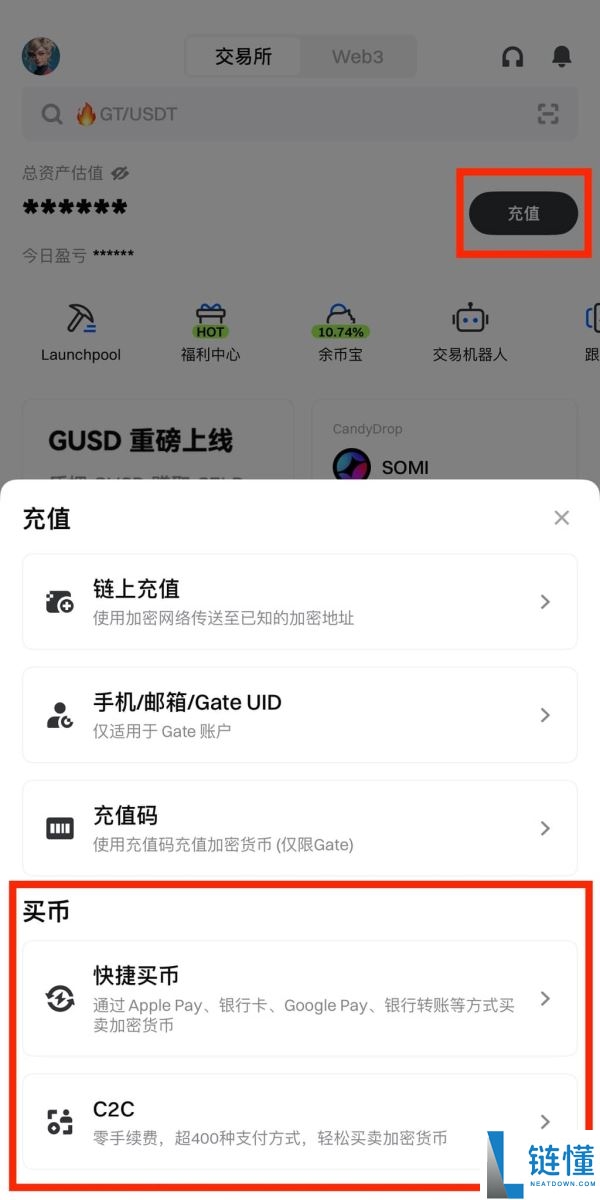Open 手机/邮箱/Gate UID deposit option
Image resolution: width=600 pixels, height=1200 pixels.
click(300, 714)
